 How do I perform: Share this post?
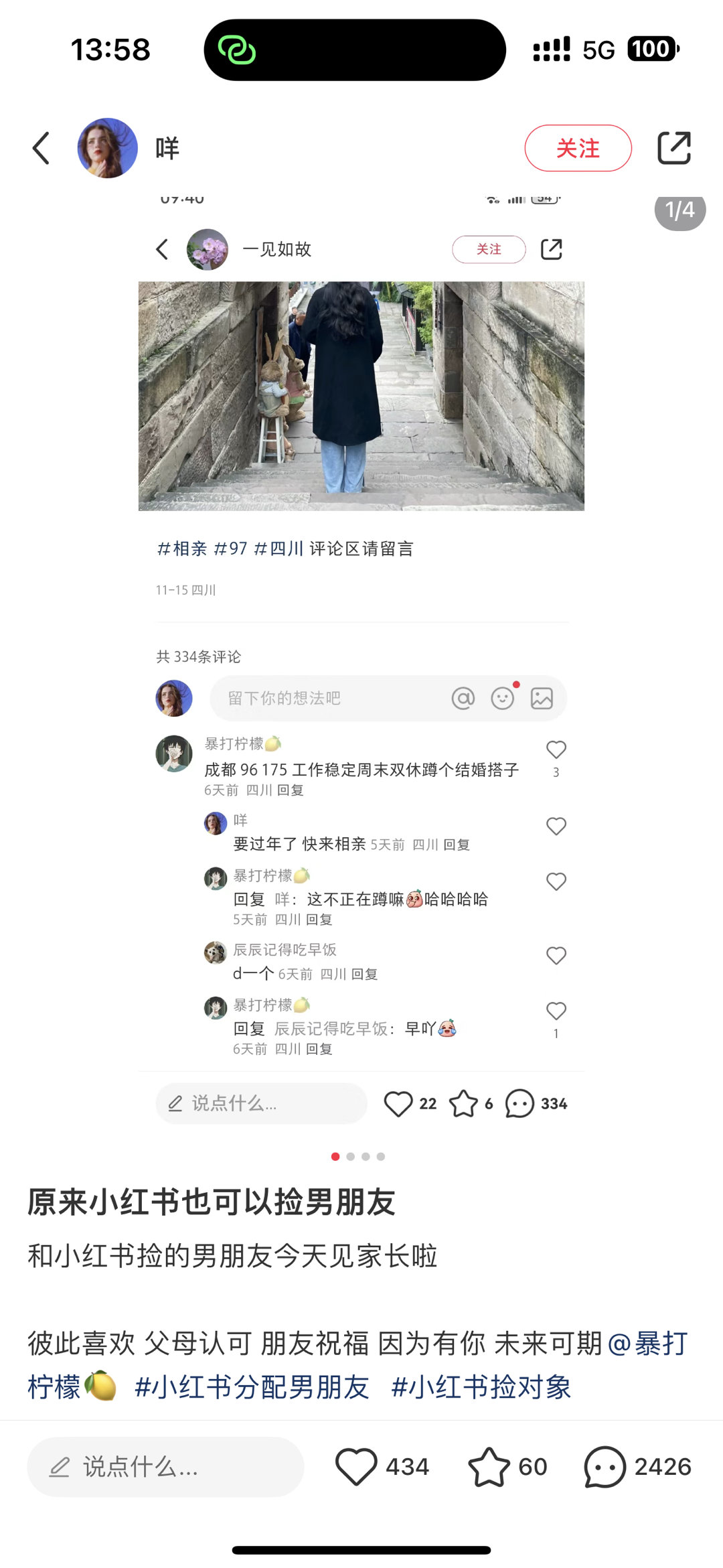(673, 148)
